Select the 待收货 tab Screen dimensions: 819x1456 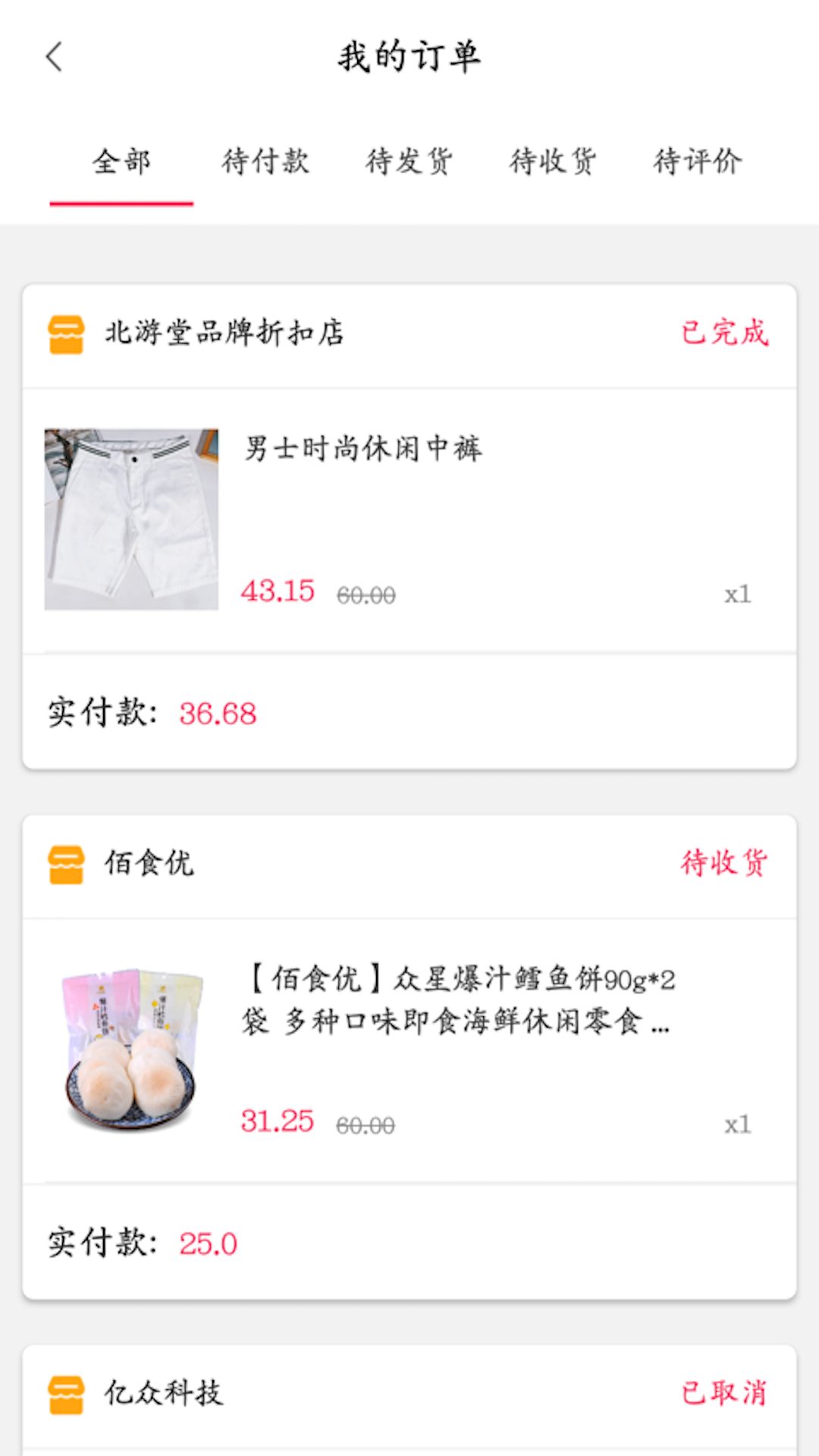tap(553, 162)
